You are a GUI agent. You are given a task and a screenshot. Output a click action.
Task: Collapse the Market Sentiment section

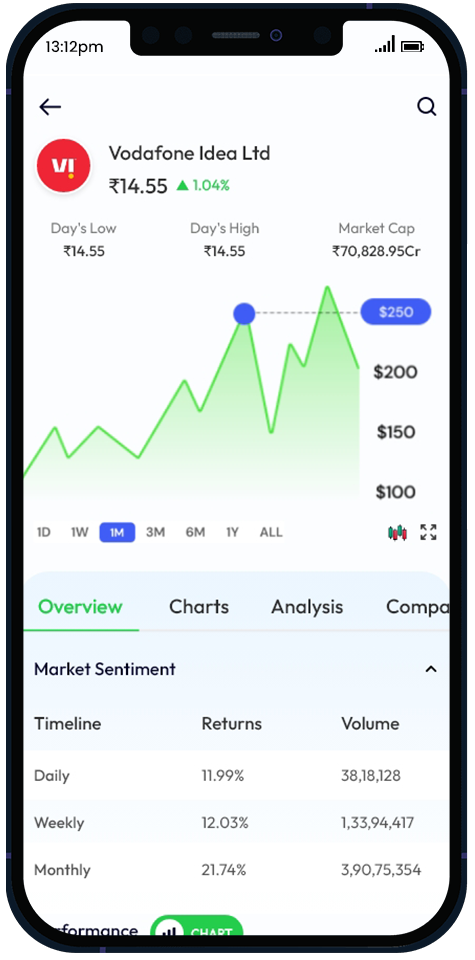tap(431, 669)
